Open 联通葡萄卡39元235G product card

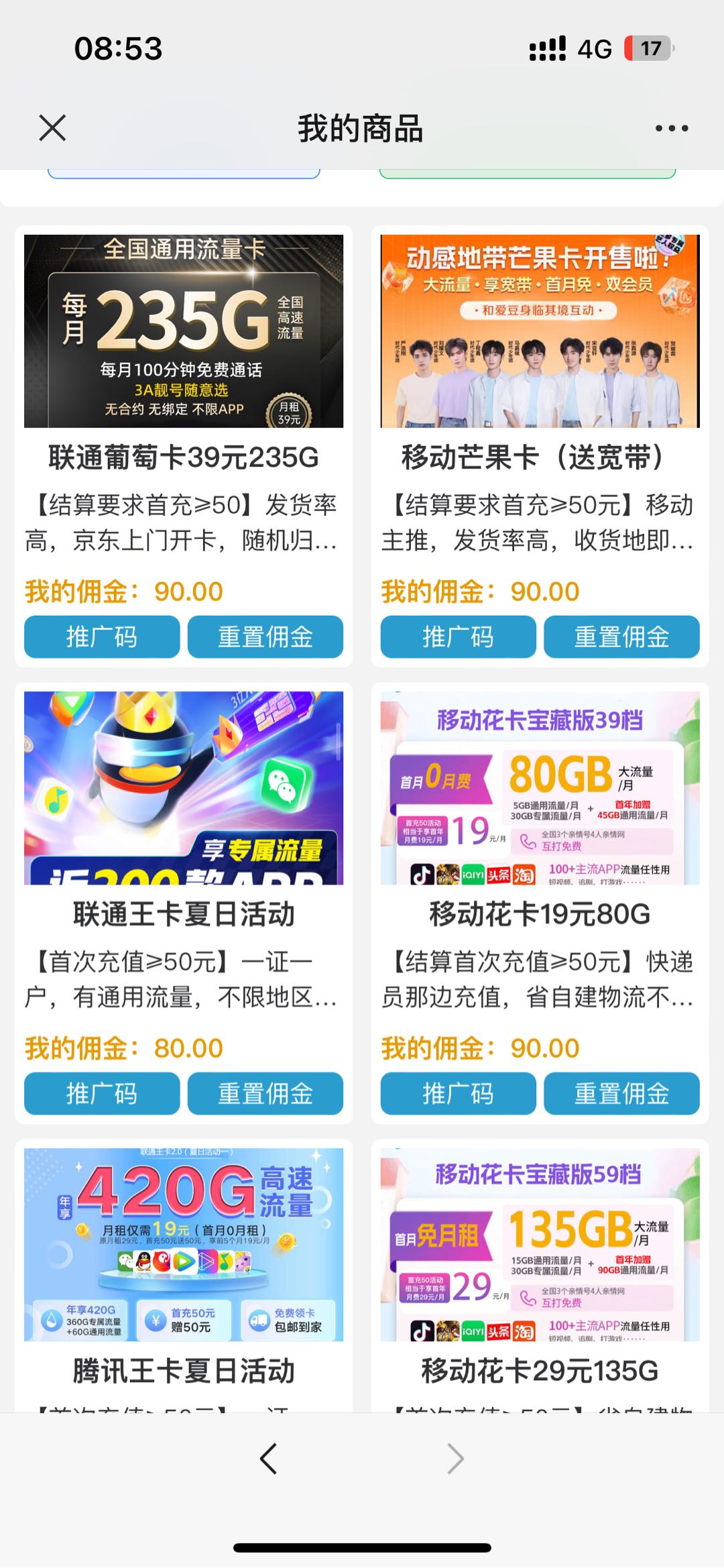coord(183,331)
